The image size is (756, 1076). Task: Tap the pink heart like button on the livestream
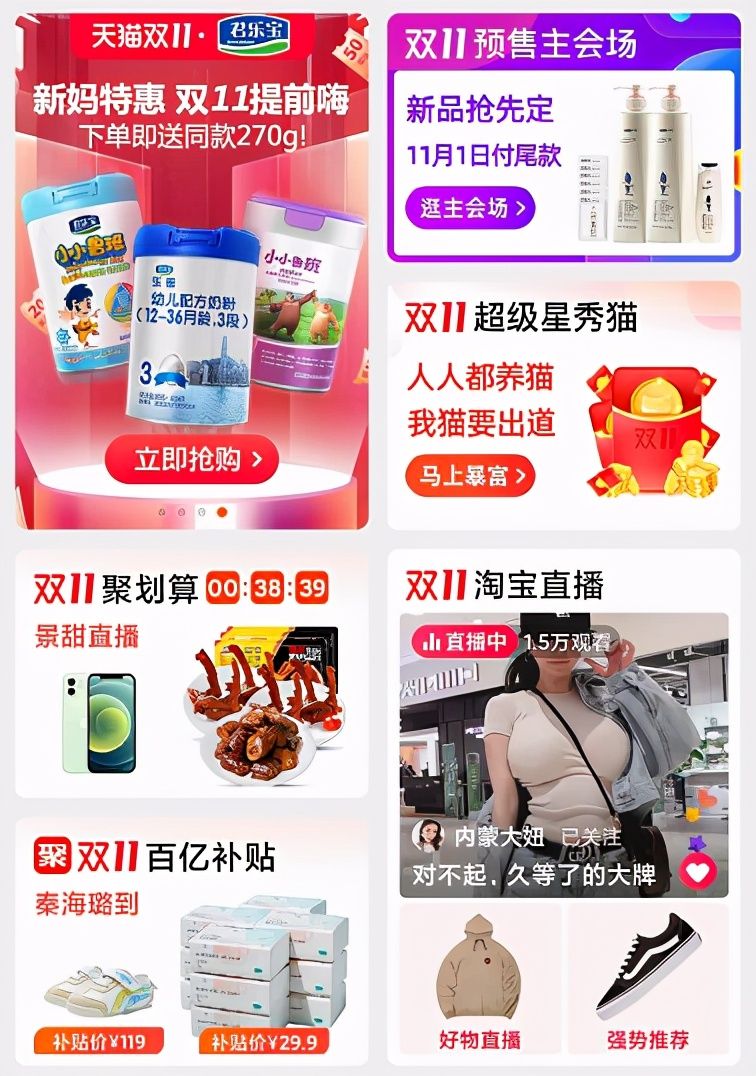click(x=700, y=870)
